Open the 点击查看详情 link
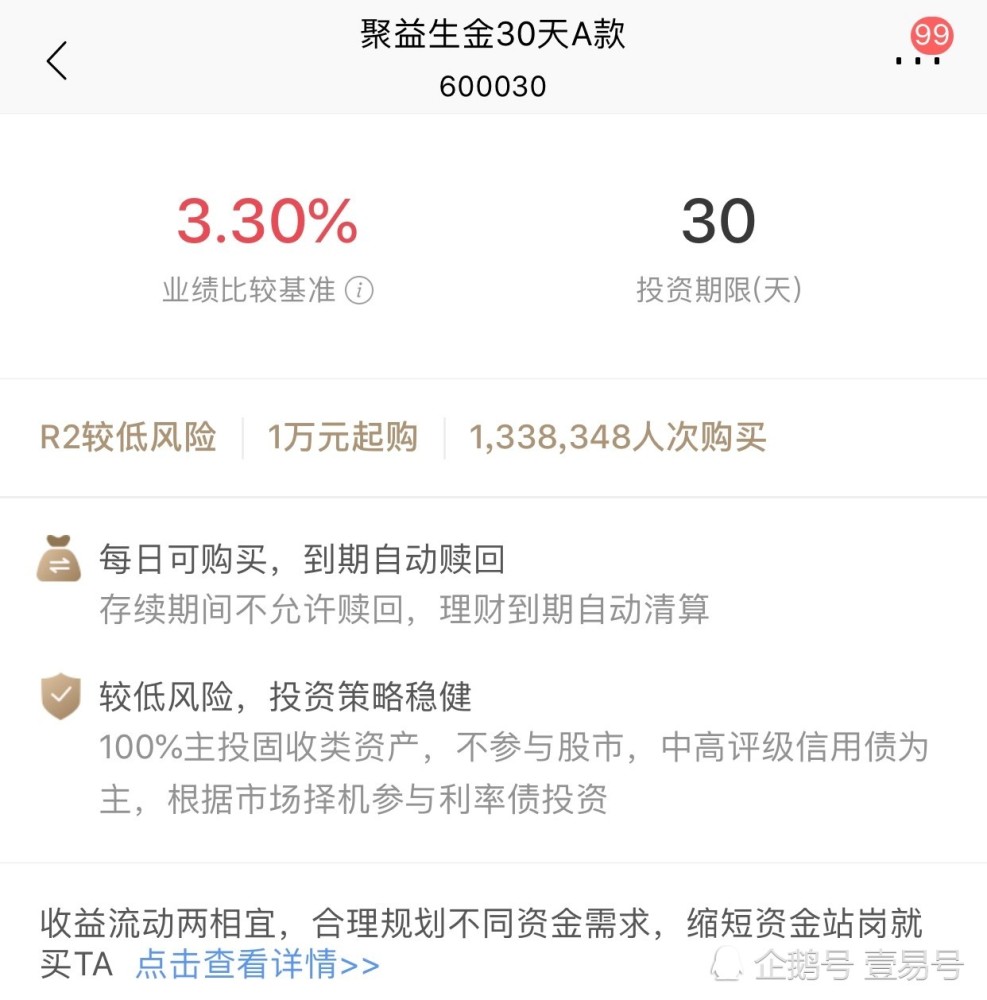Image resolution: width=987 pixels, height=1000 pixels. pyautogui.click(x=257, y=965)
